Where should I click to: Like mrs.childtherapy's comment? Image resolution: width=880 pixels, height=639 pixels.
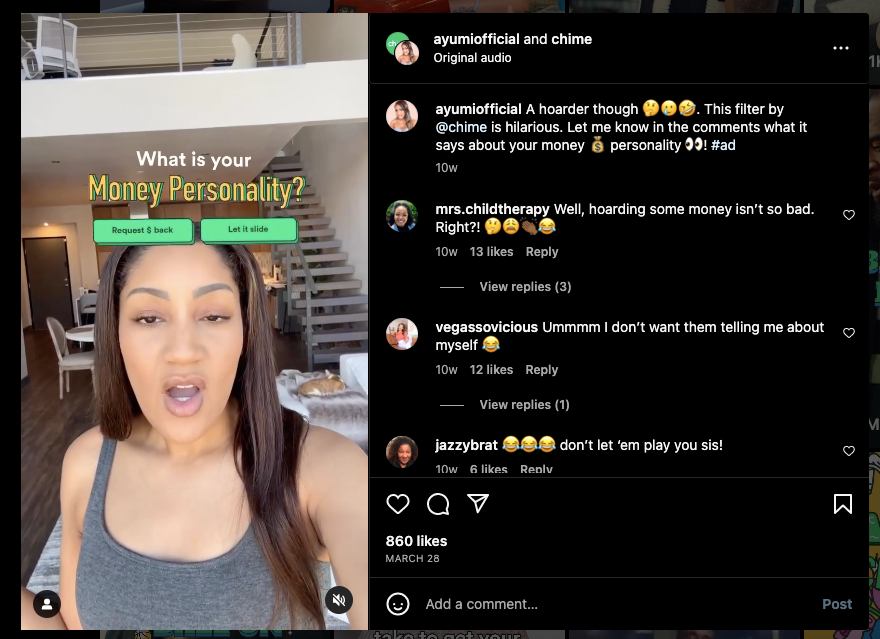tap(849, 215)
